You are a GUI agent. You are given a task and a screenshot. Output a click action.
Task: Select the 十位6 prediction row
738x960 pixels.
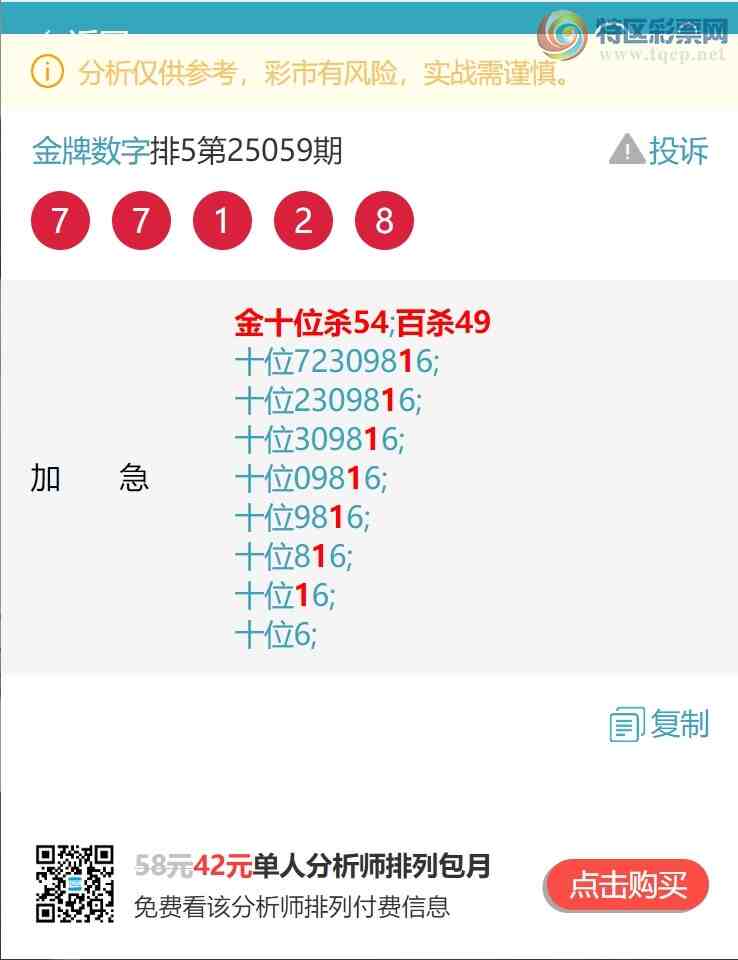pyautogui.click(x=276, y=634)
